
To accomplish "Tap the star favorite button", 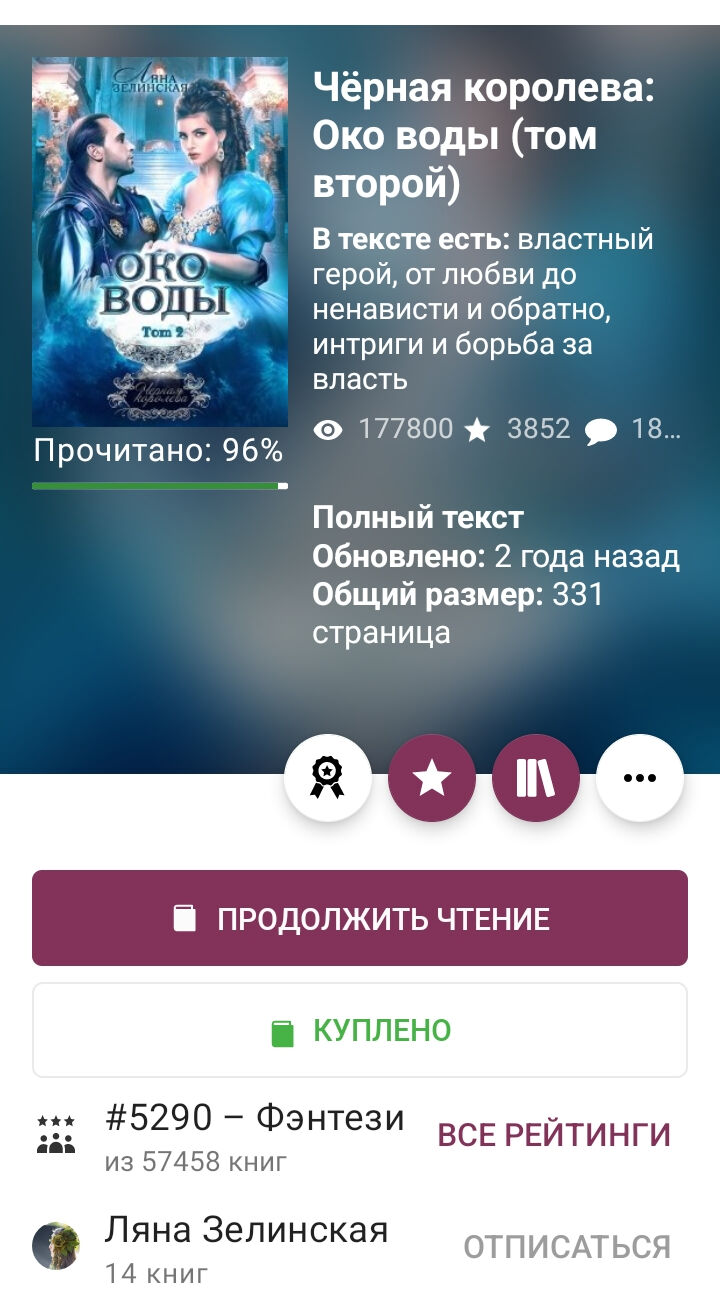I will point(432,778).
